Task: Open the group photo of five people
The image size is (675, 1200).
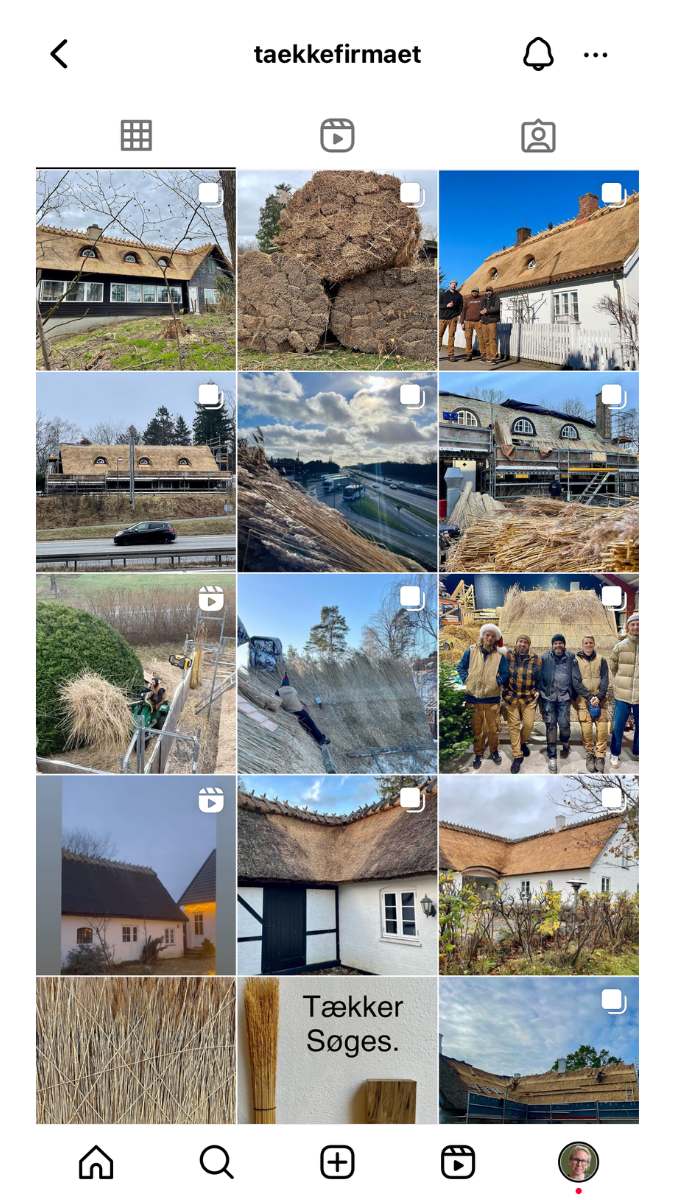Action: coord(539,673)
